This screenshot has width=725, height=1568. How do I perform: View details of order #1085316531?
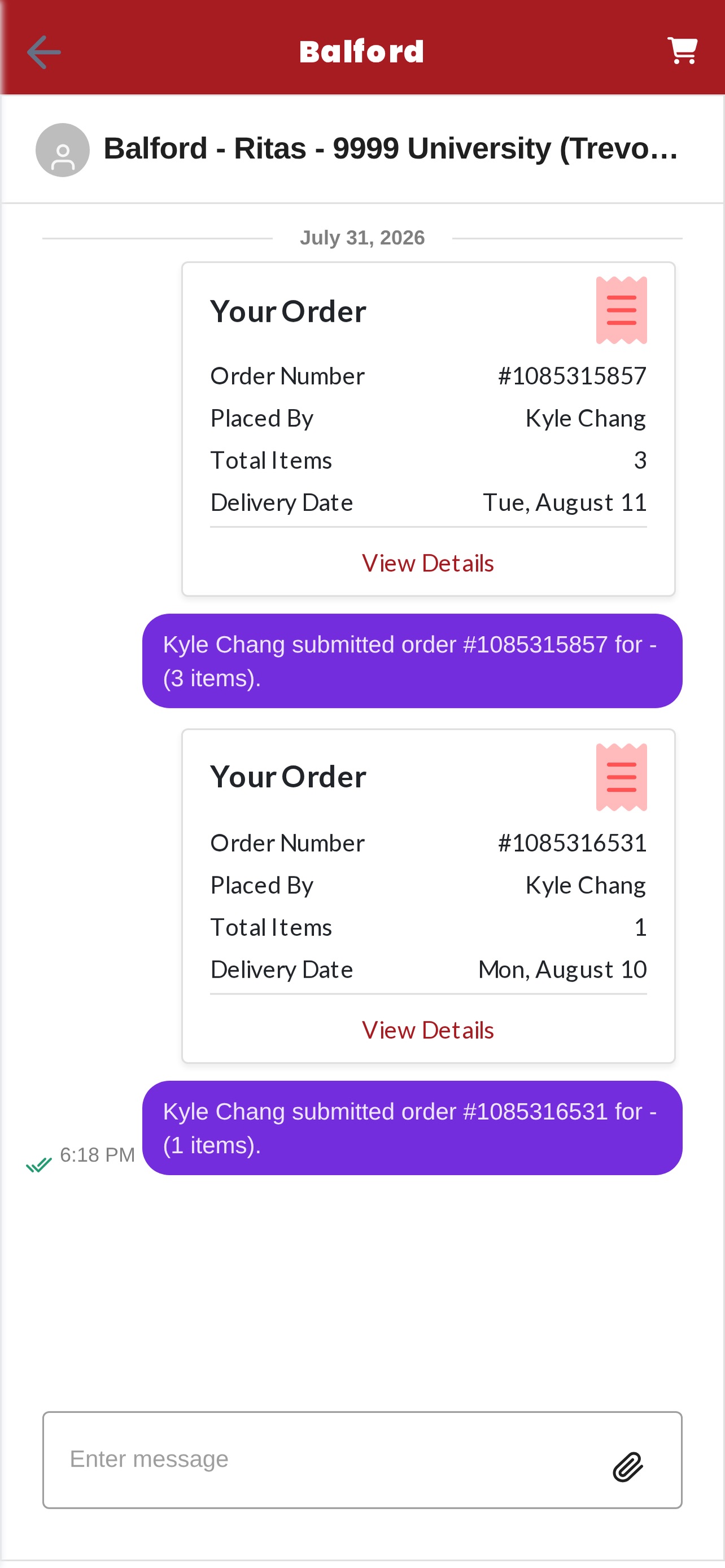427,1030
